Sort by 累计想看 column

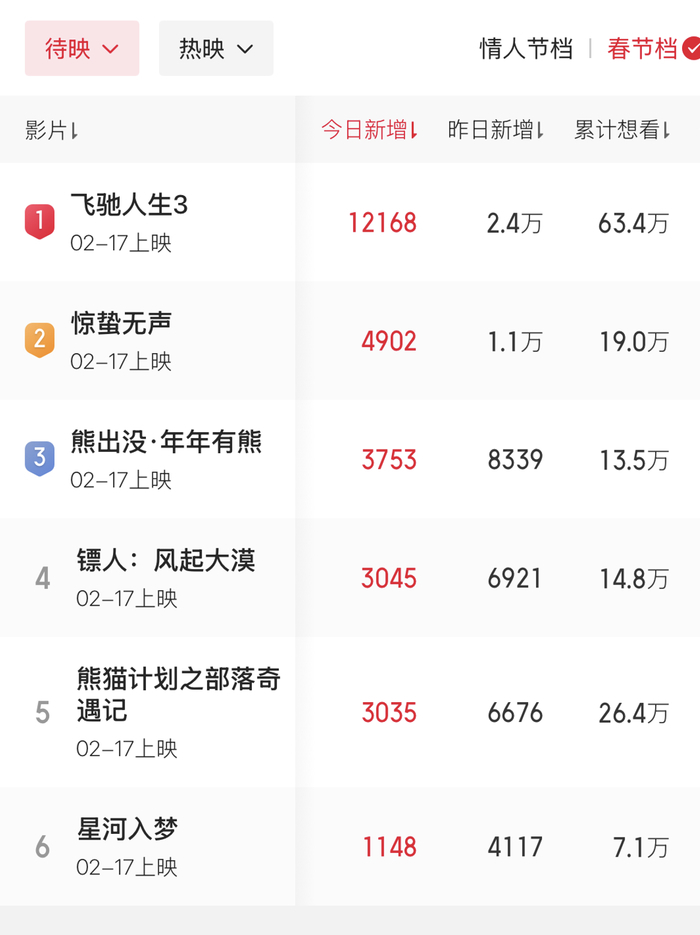click(x=622, y=130)
